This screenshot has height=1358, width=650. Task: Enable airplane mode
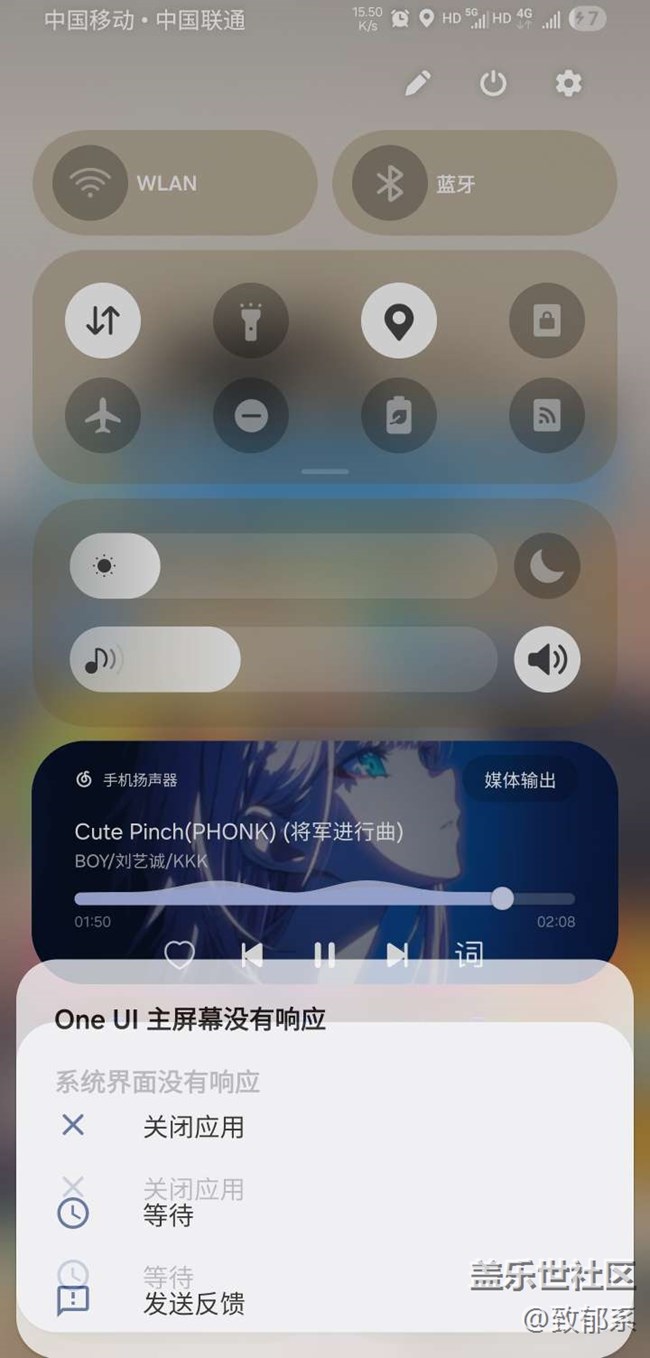[103, 415]
